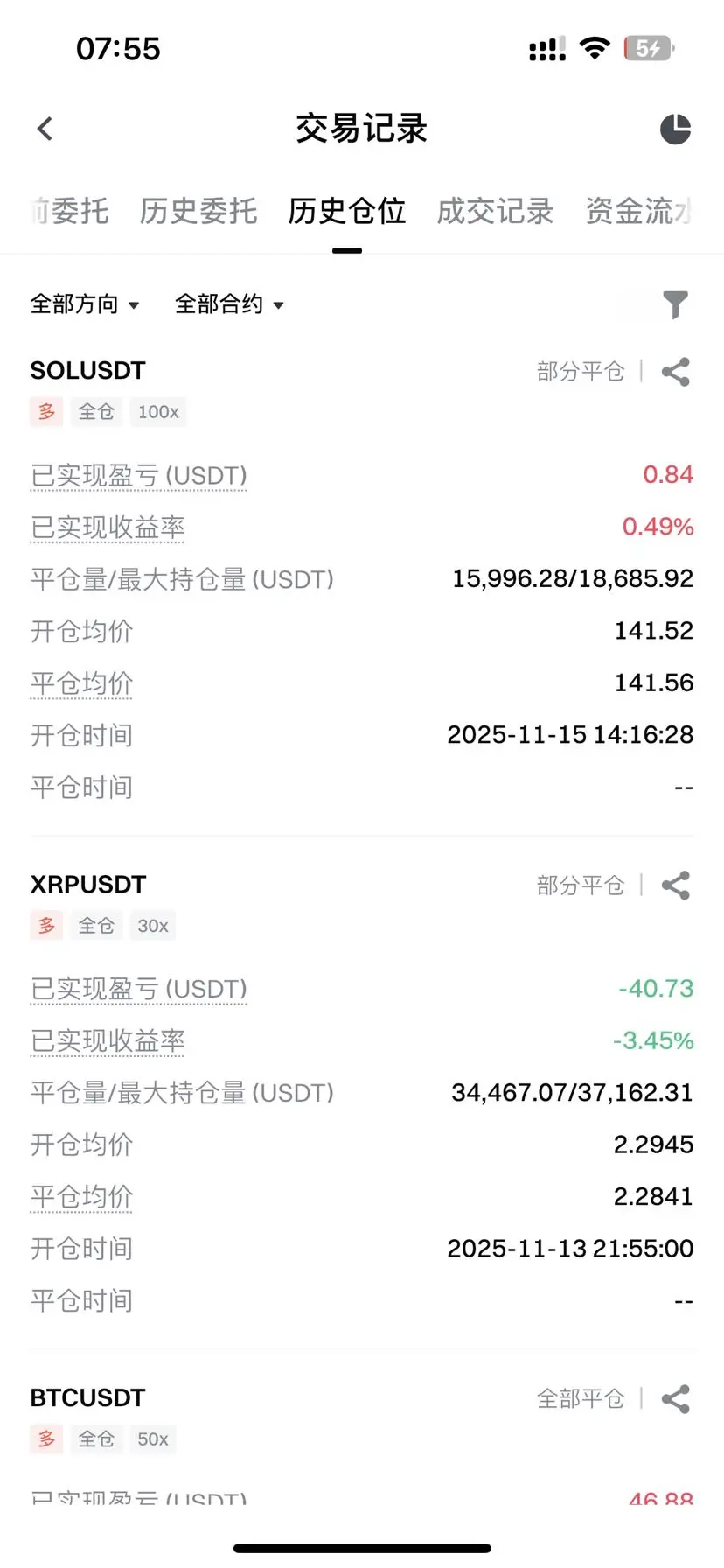Image resolution: width=724 pixels, height=1568 pixels.
Task: Expand the 全部方向 dropdown
Action: (x=85, y=304)
